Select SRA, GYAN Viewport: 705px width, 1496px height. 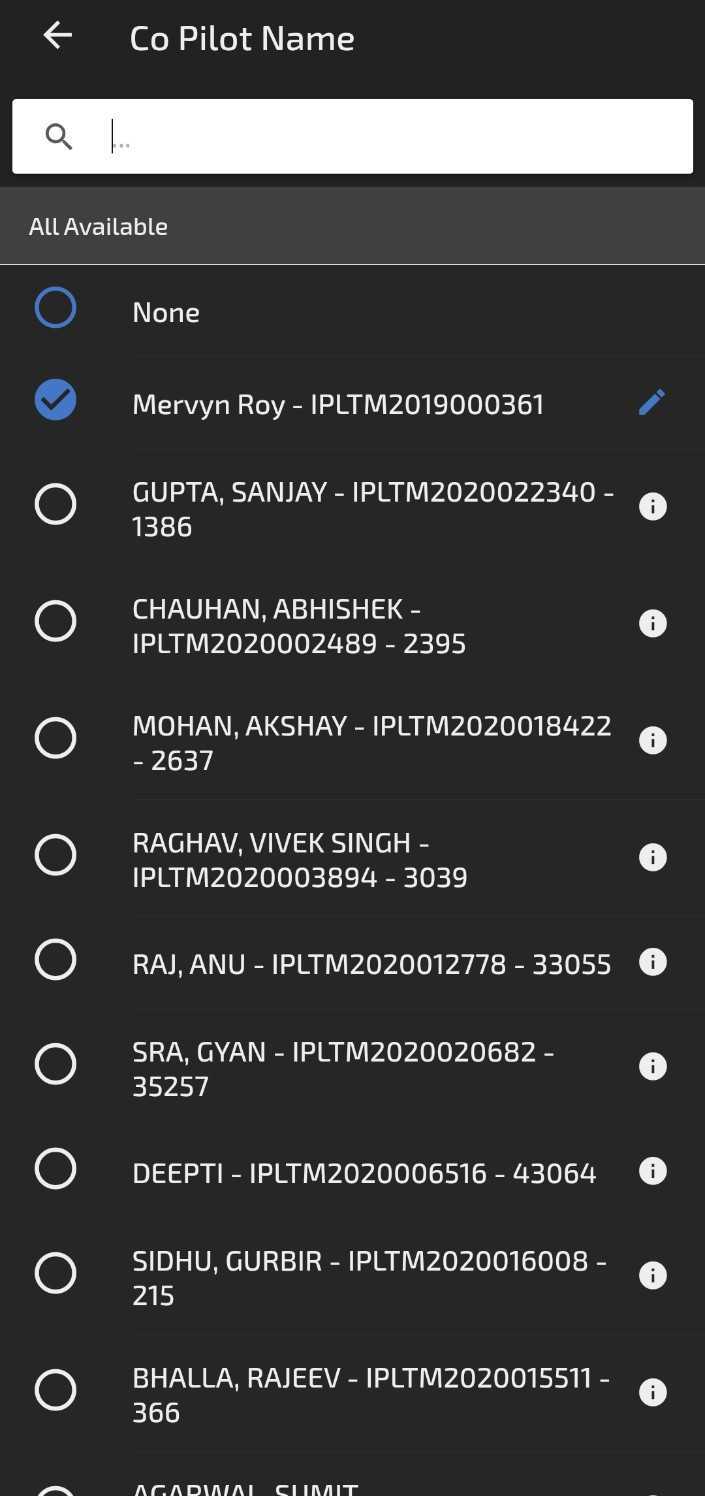click(x=55, y=1064)
